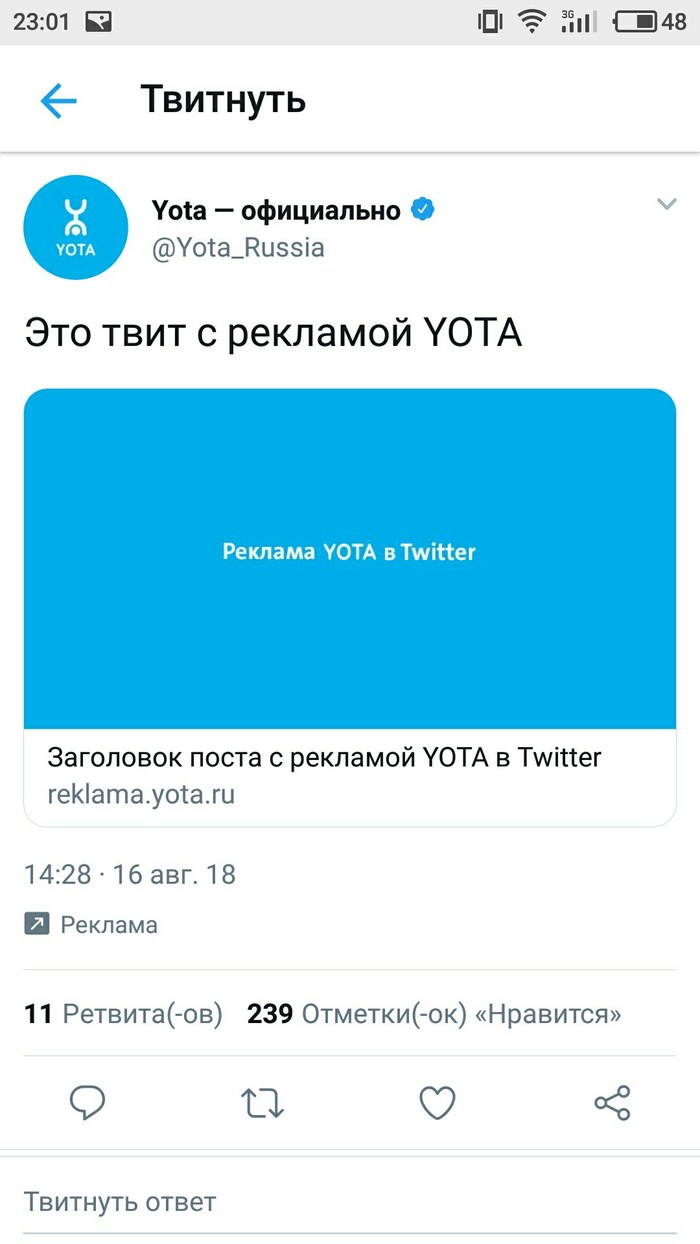
Task: Go back using the arrow icon
Action: [x=58, y=100]
